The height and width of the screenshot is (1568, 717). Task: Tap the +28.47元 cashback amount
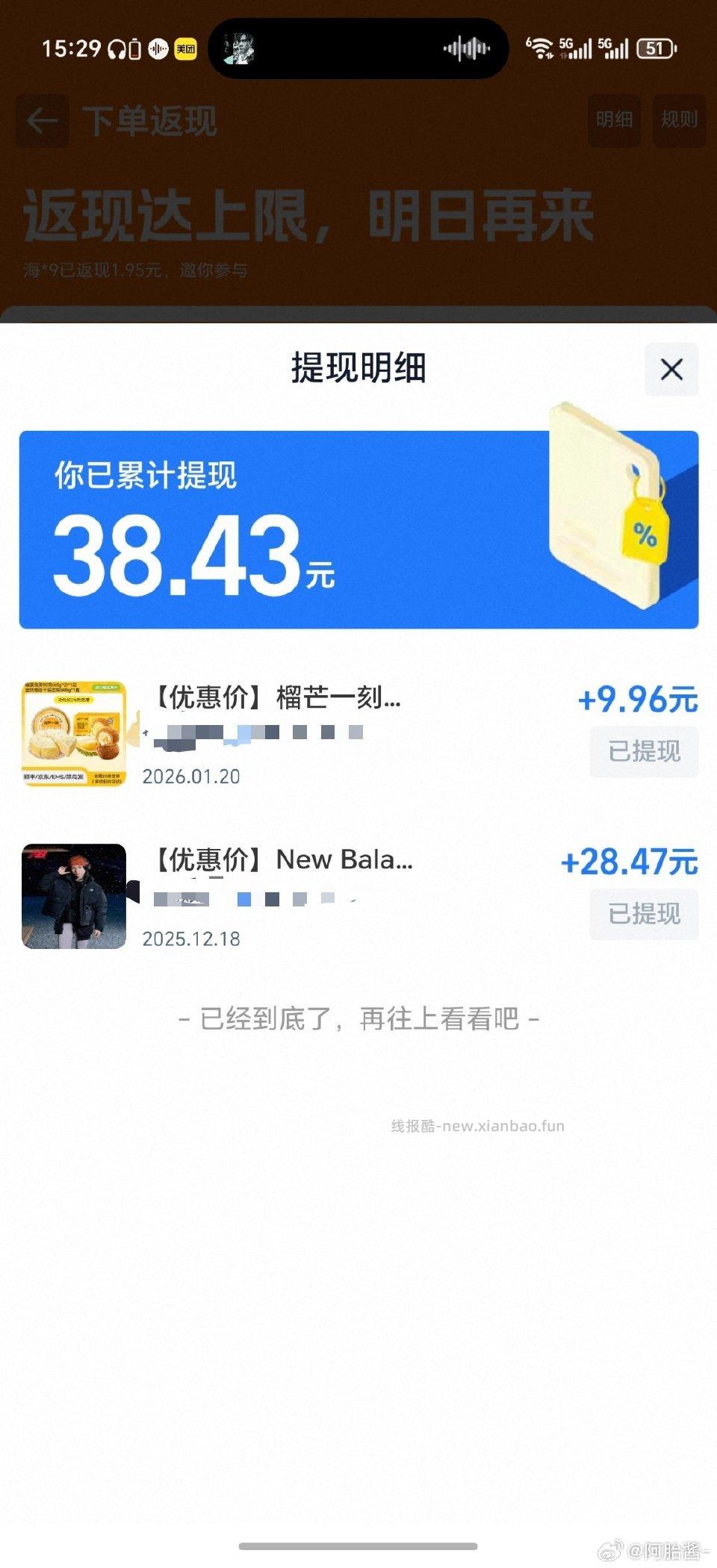coord(627,860)
